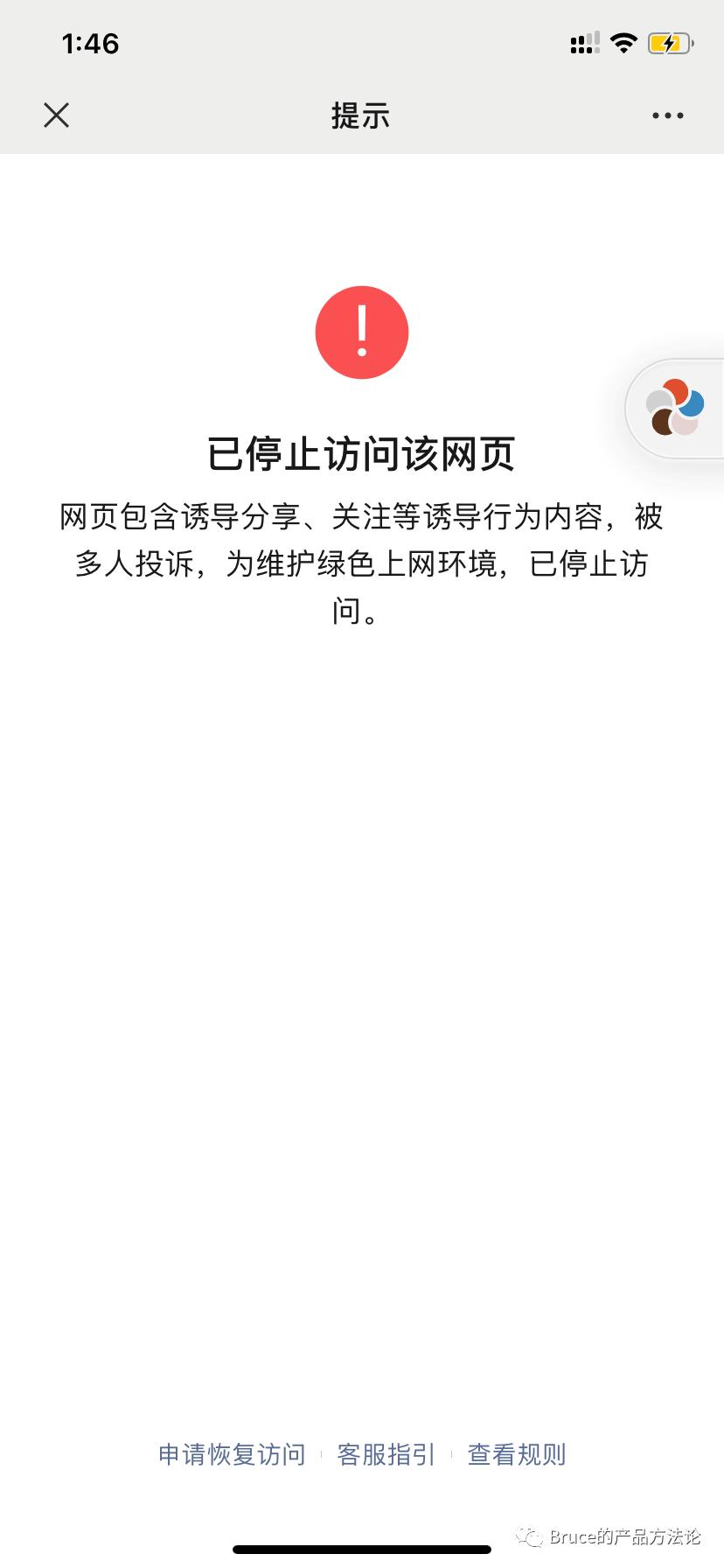Image resolution: width=724 pixels, height=1568 pixels.
Task: Click the battery charging lightning symbol
Action: [x=671, y=42]
